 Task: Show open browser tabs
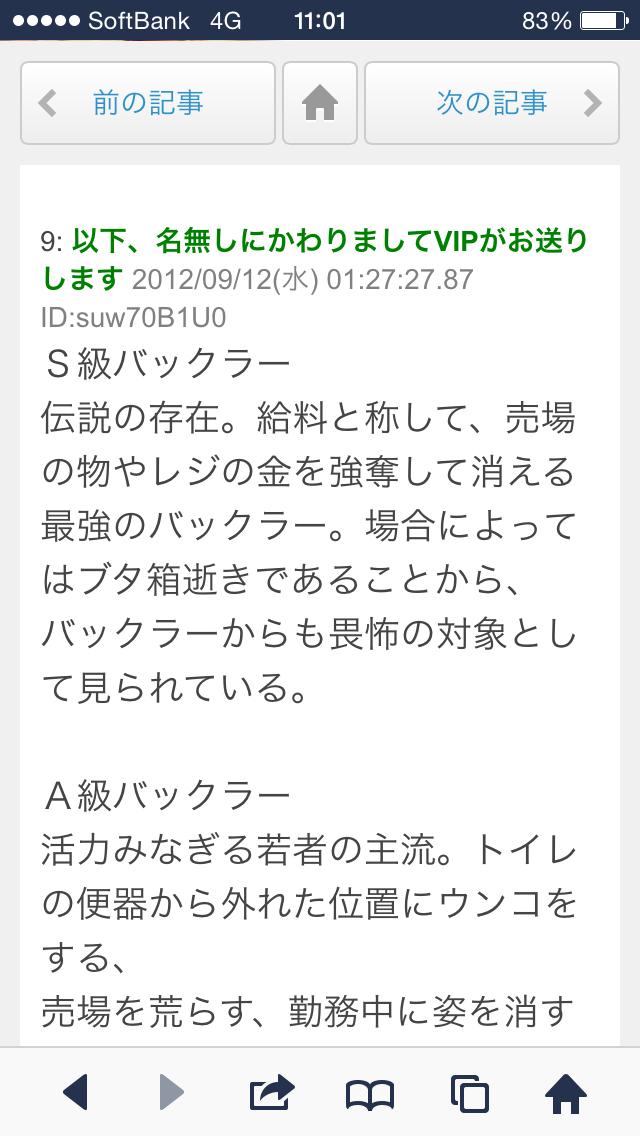pyautogui.click(x=468, y=1092)
